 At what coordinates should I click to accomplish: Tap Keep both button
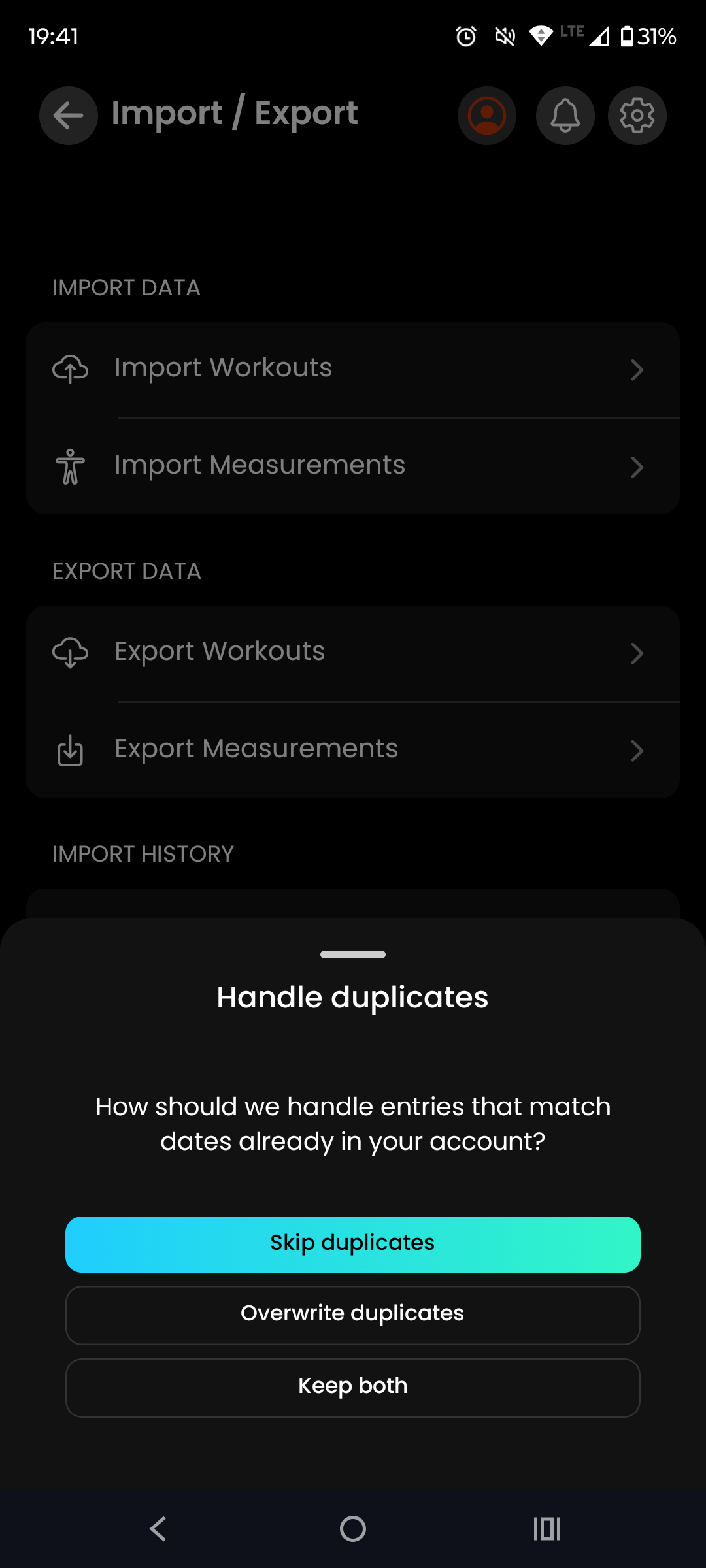352,1387
